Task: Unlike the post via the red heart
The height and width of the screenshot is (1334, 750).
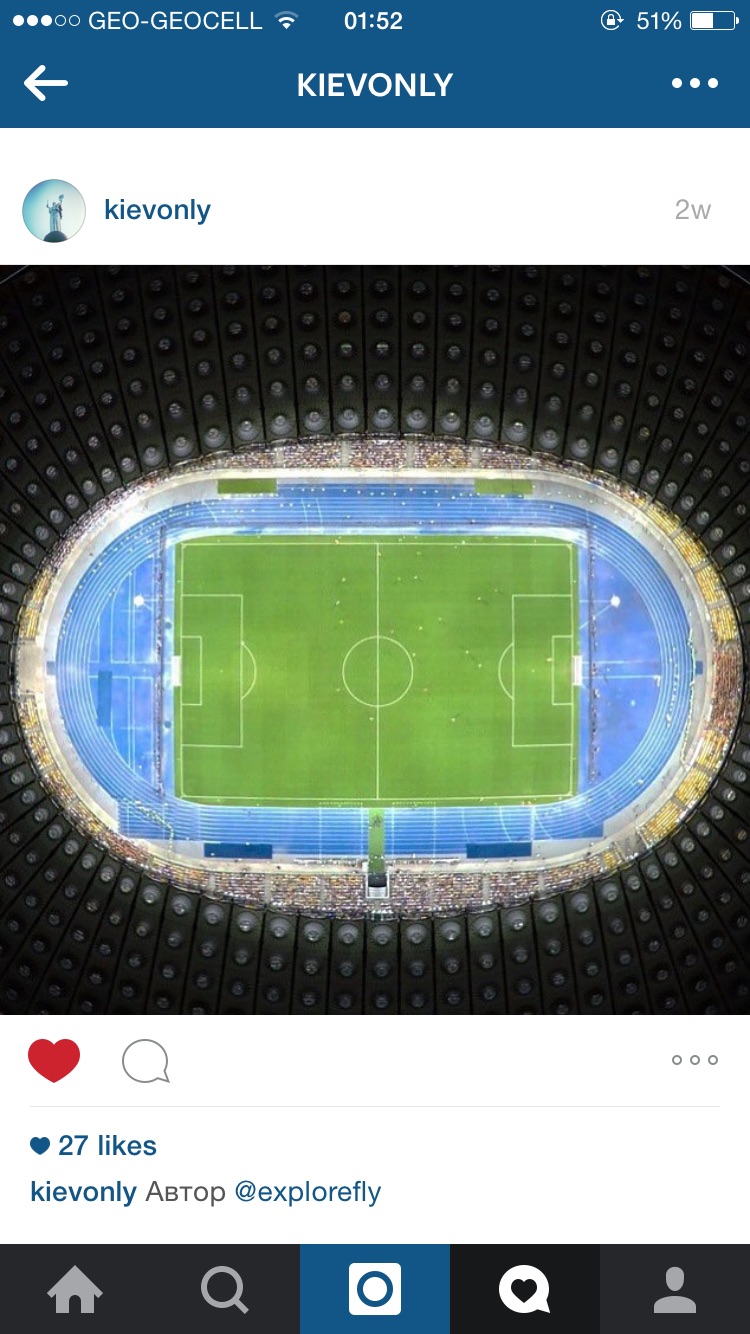Action: coord(54,1060)
